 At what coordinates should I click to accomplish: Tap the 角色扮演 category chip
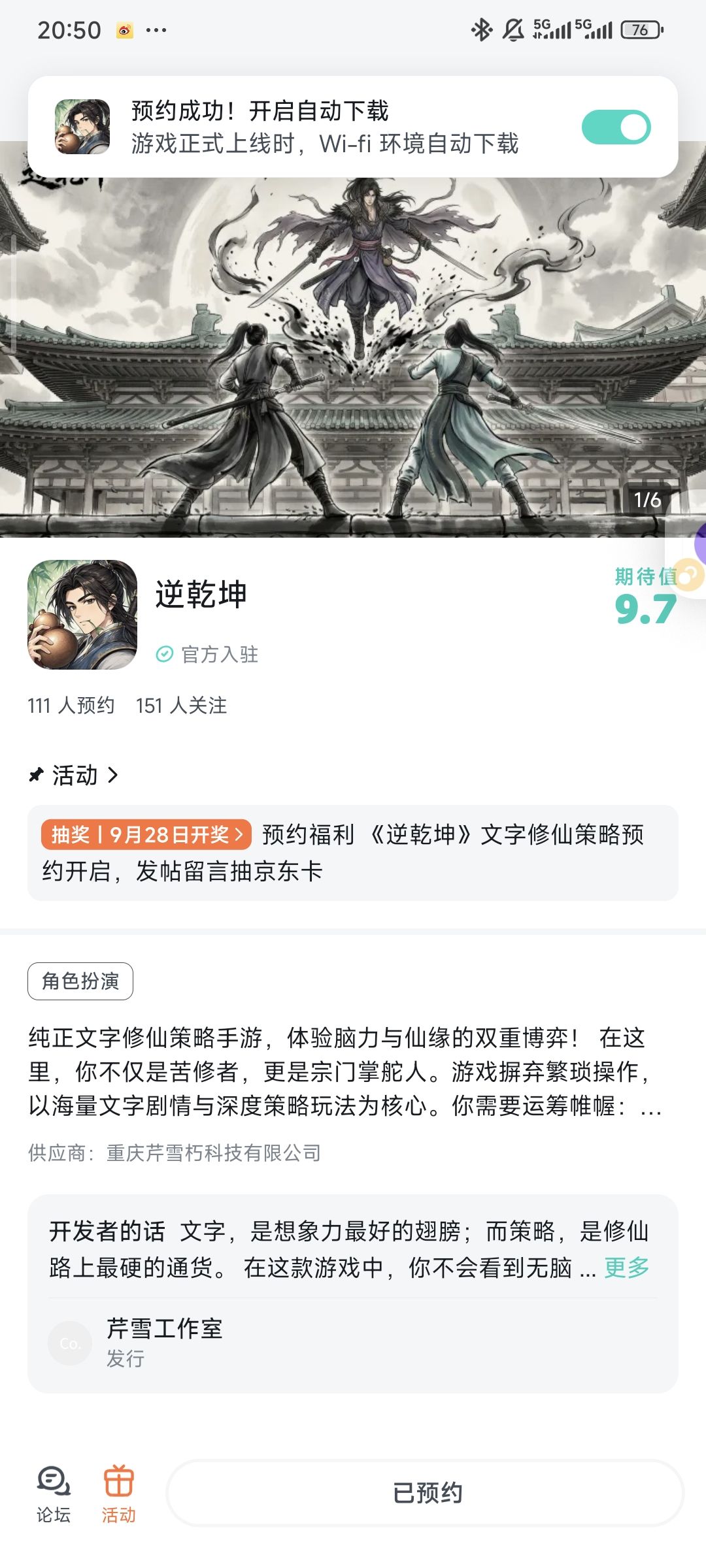pyautogui.click(x=80, y=981)
